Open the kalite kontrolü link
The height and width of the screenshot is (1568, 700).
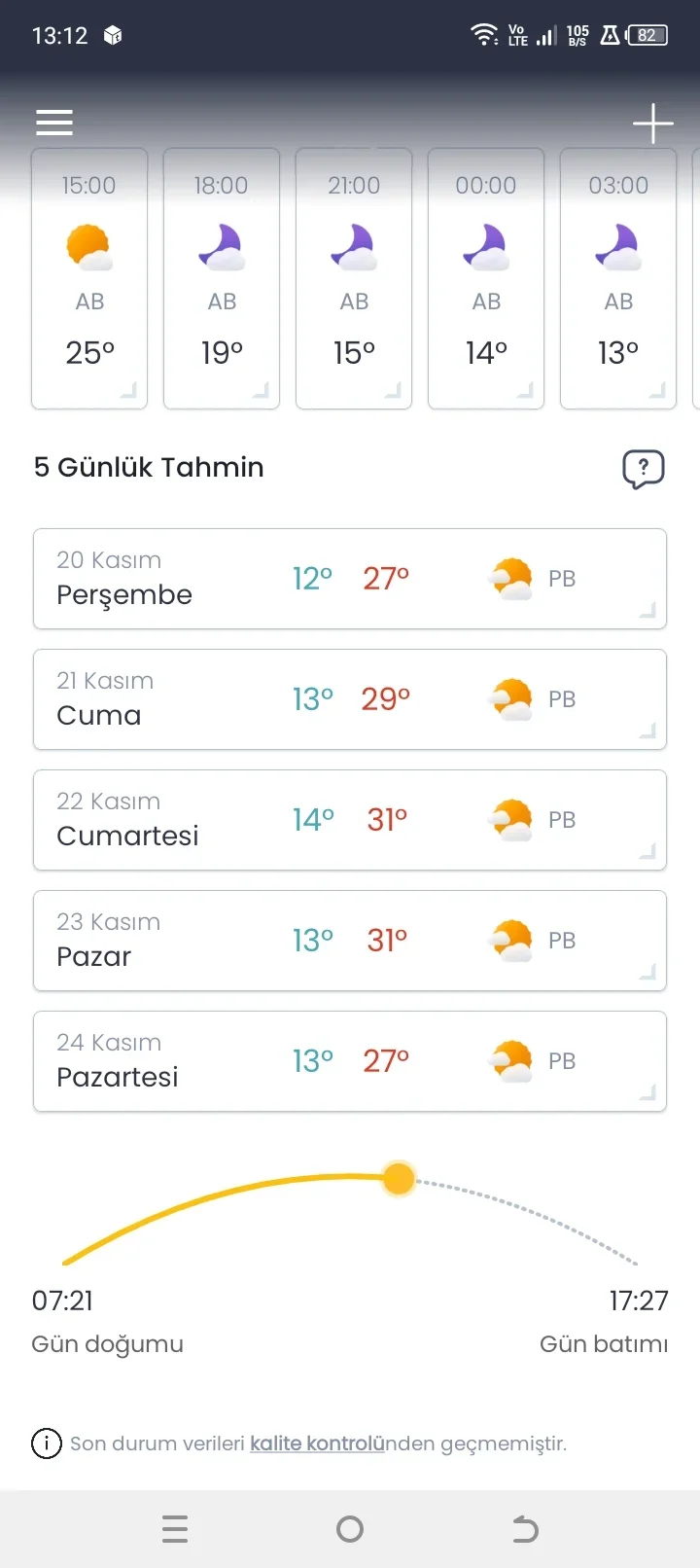(x=313, y=1443)
